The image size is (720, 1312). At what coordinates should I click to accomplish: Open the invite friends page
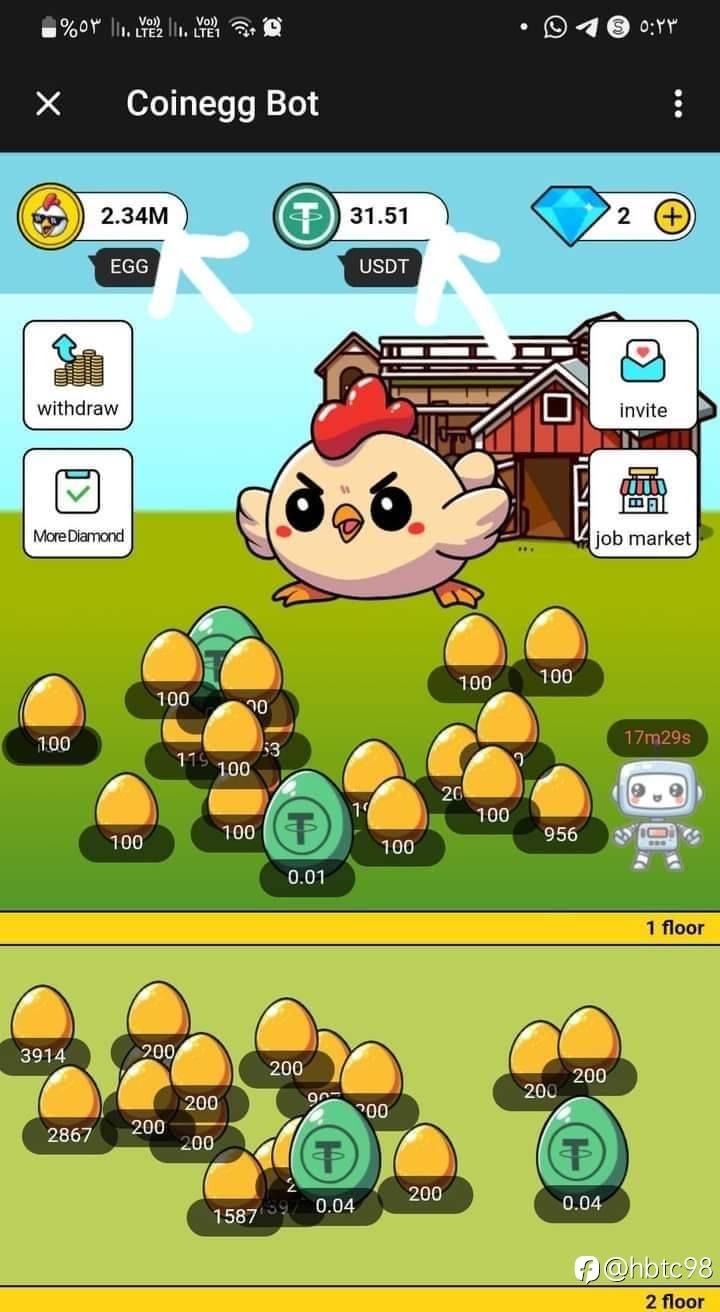pyautogui.click(x=643, y=375)
